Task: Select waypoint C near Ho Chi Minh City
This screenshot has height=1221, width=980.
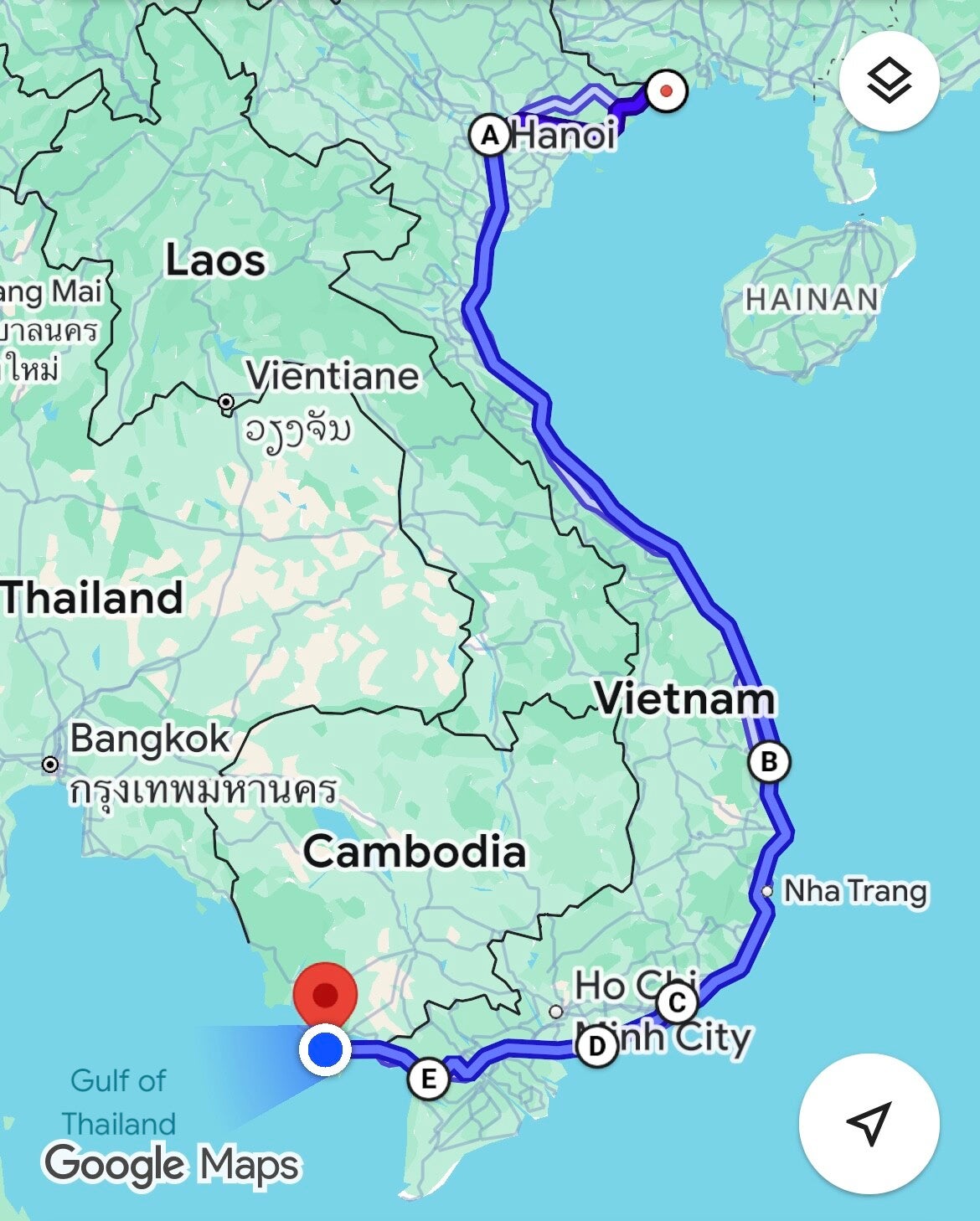Action: [677, 1002]
